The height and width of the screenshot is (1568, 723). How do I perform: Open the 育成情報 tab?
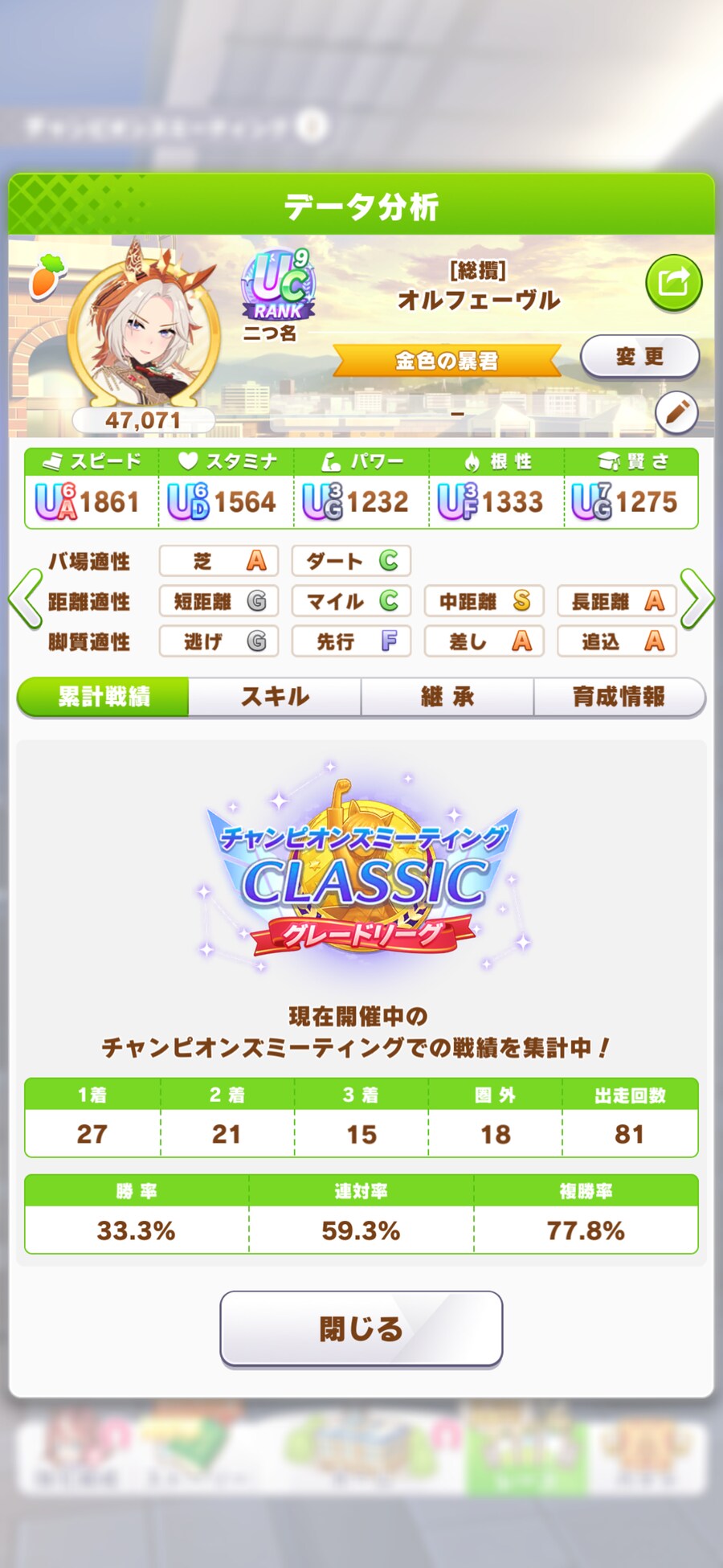tap(619, 696)
